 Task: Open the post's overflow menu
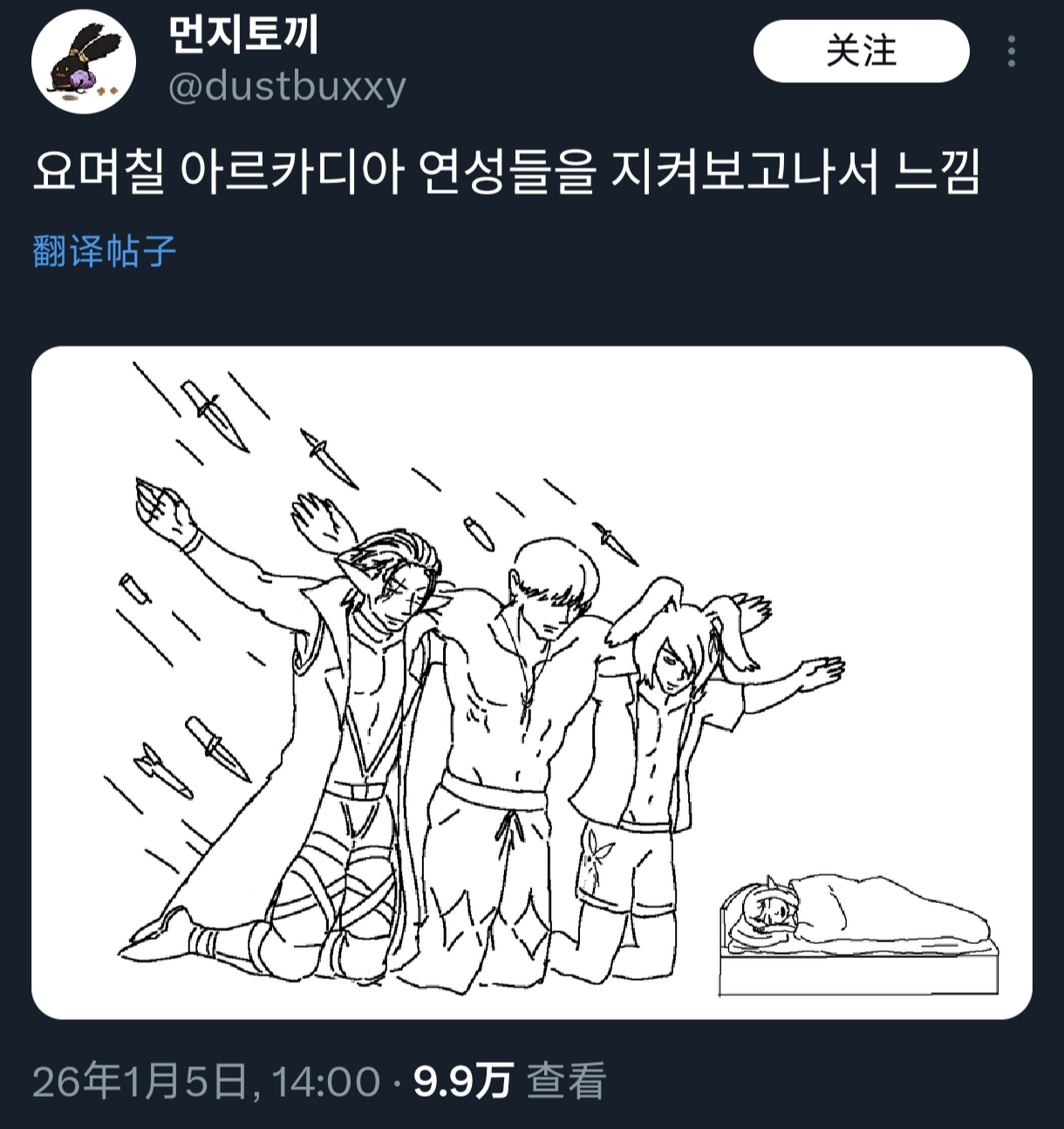1012,51
